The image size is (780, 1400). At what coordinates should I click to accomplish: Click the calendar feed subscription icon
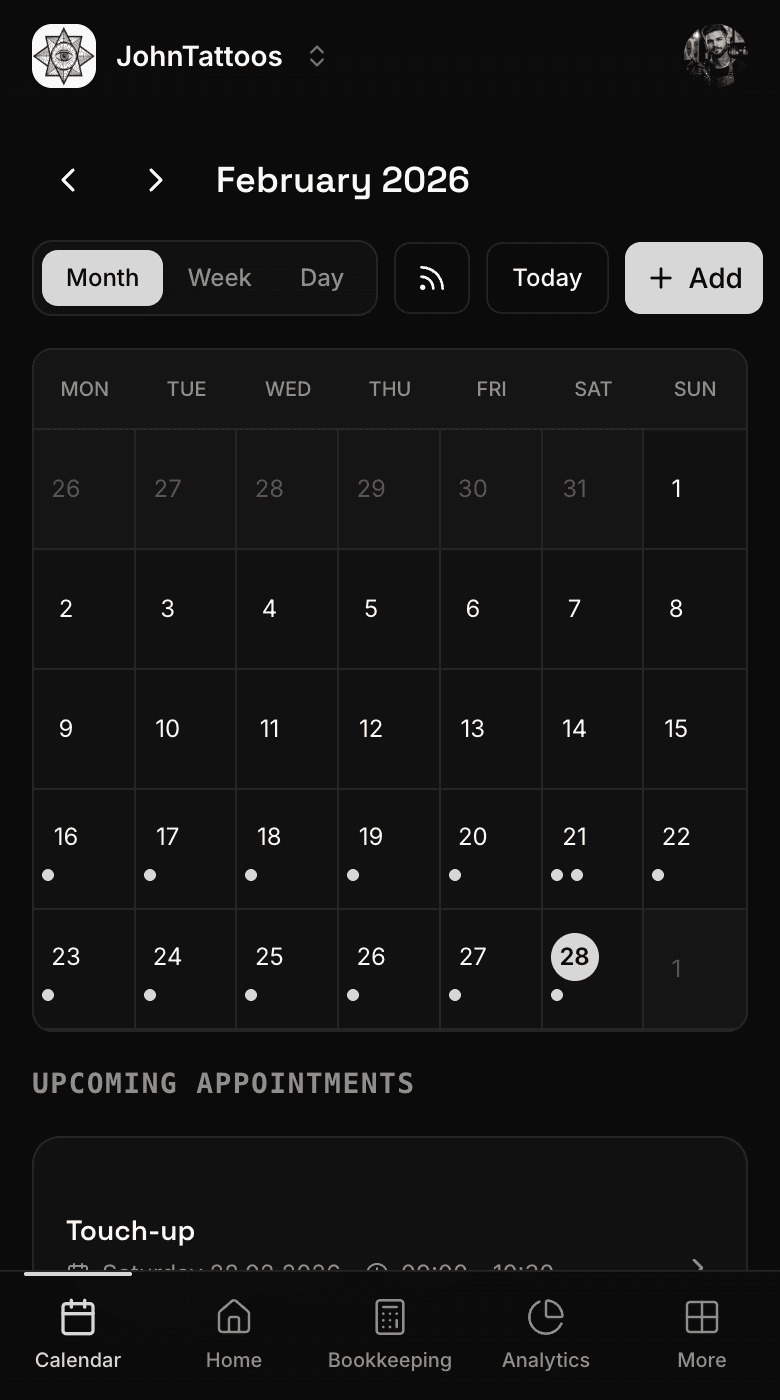coord(431,278)
